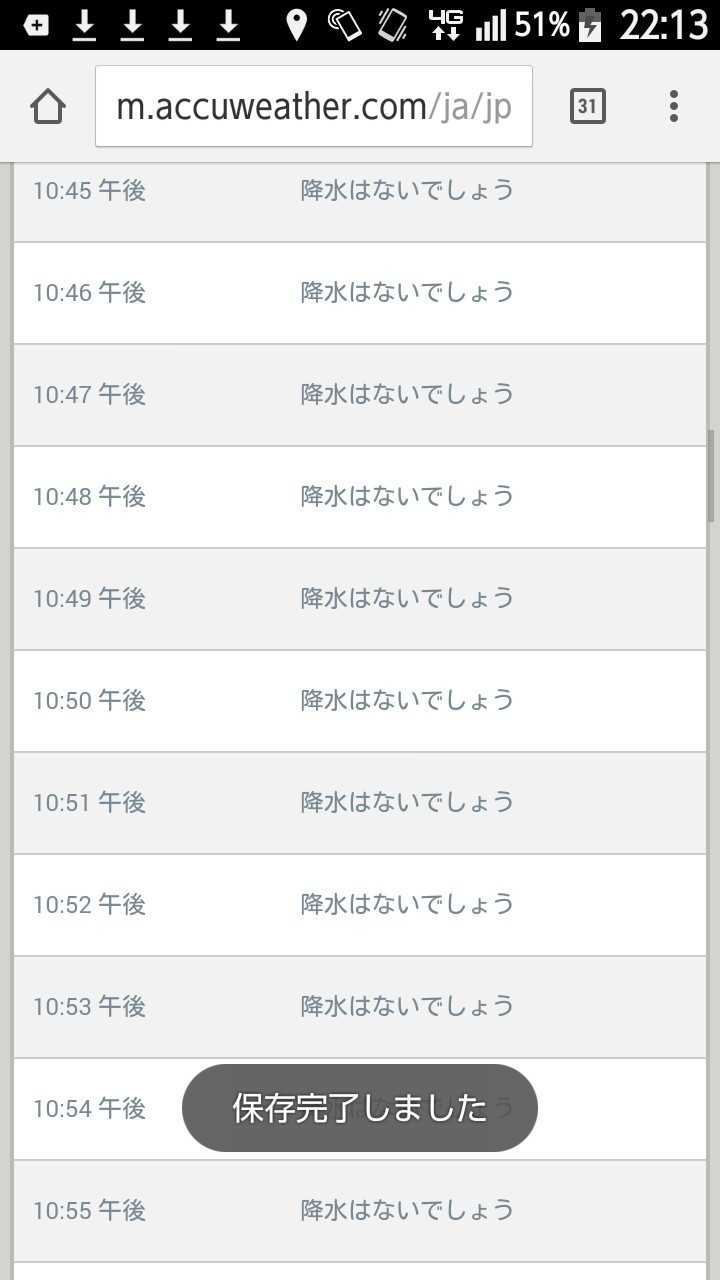Open the tab switcher showing 31 tabs
Image resolution: width=720 pixels, height=1280 pixels.
pos(588,106)
